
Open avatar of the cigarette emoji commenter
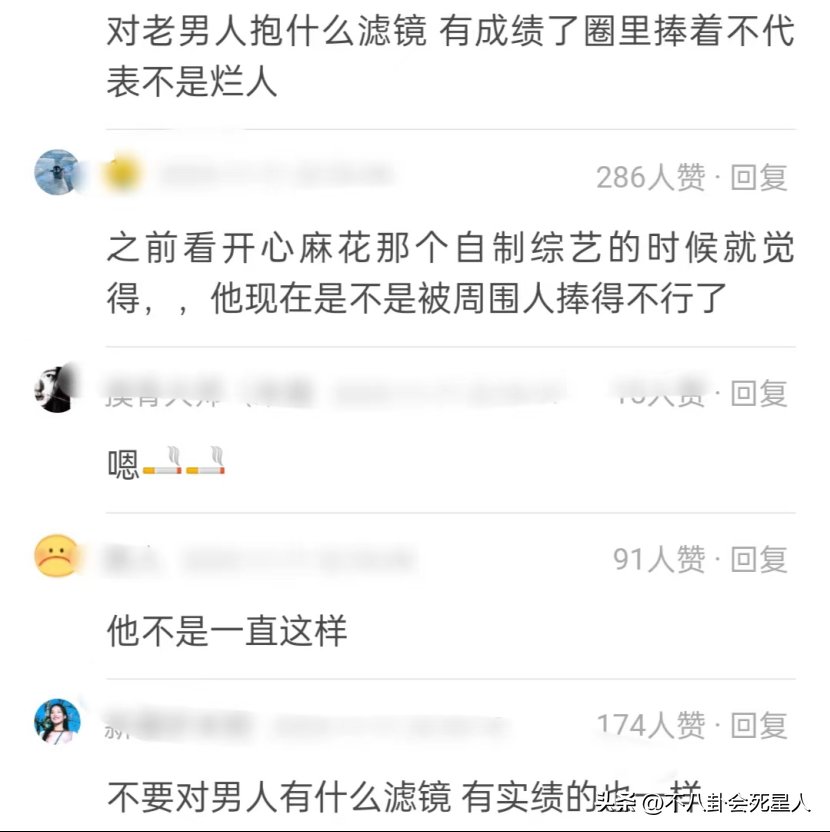point(56,388)
